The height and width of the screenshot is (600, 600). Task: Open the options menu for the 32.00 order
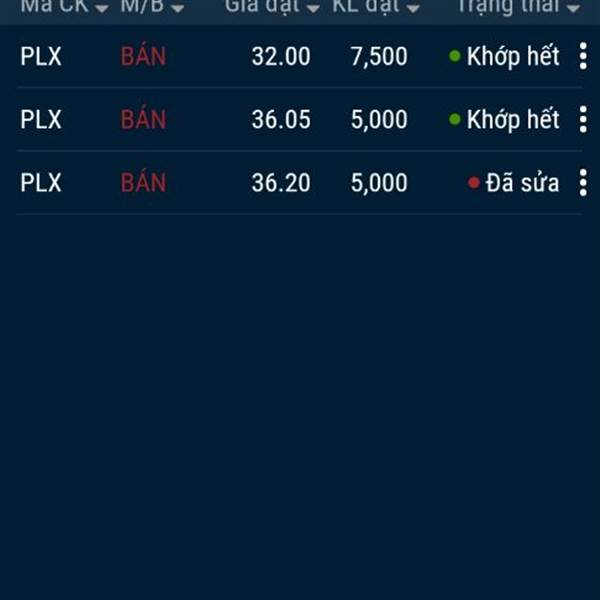[x=583, y=56]
